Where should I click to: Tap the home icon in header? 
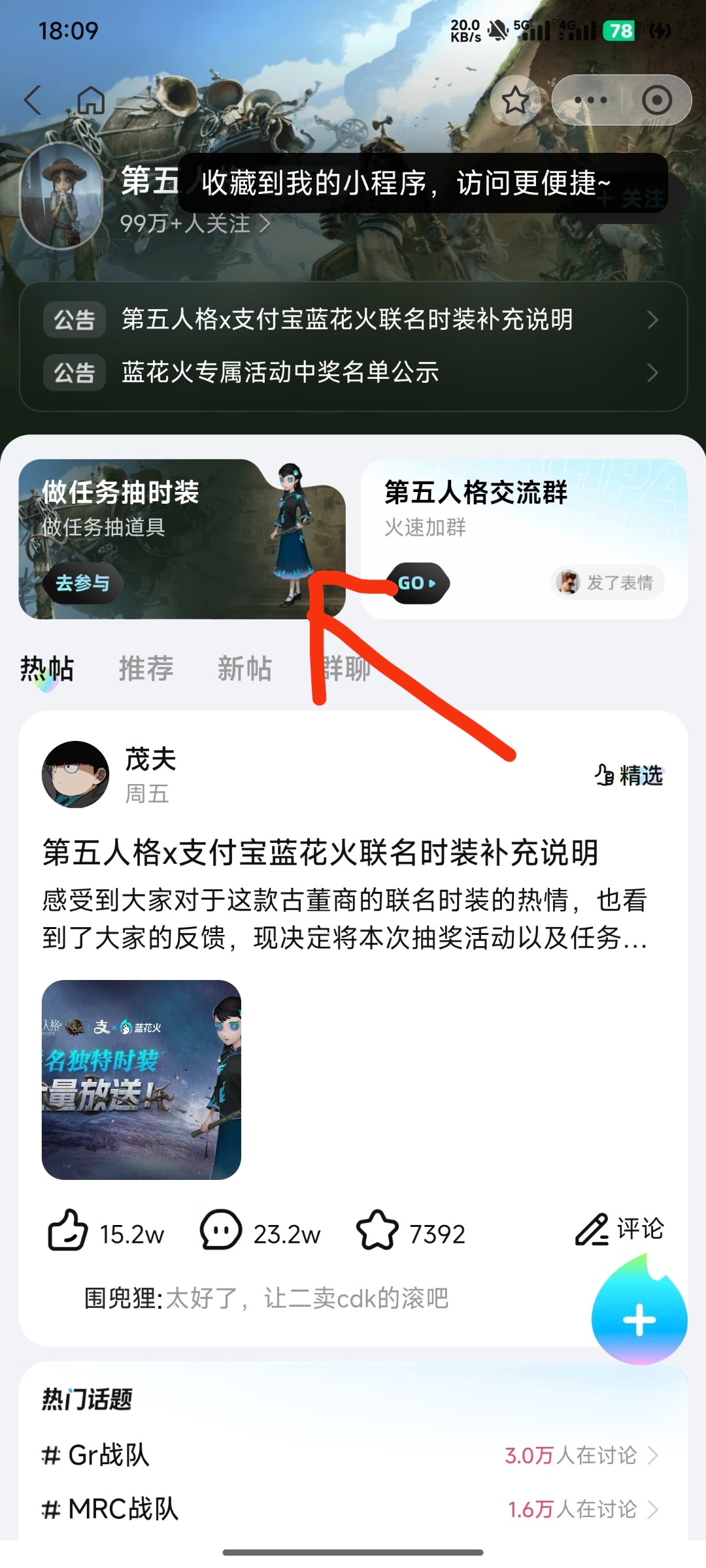point(91,101)
